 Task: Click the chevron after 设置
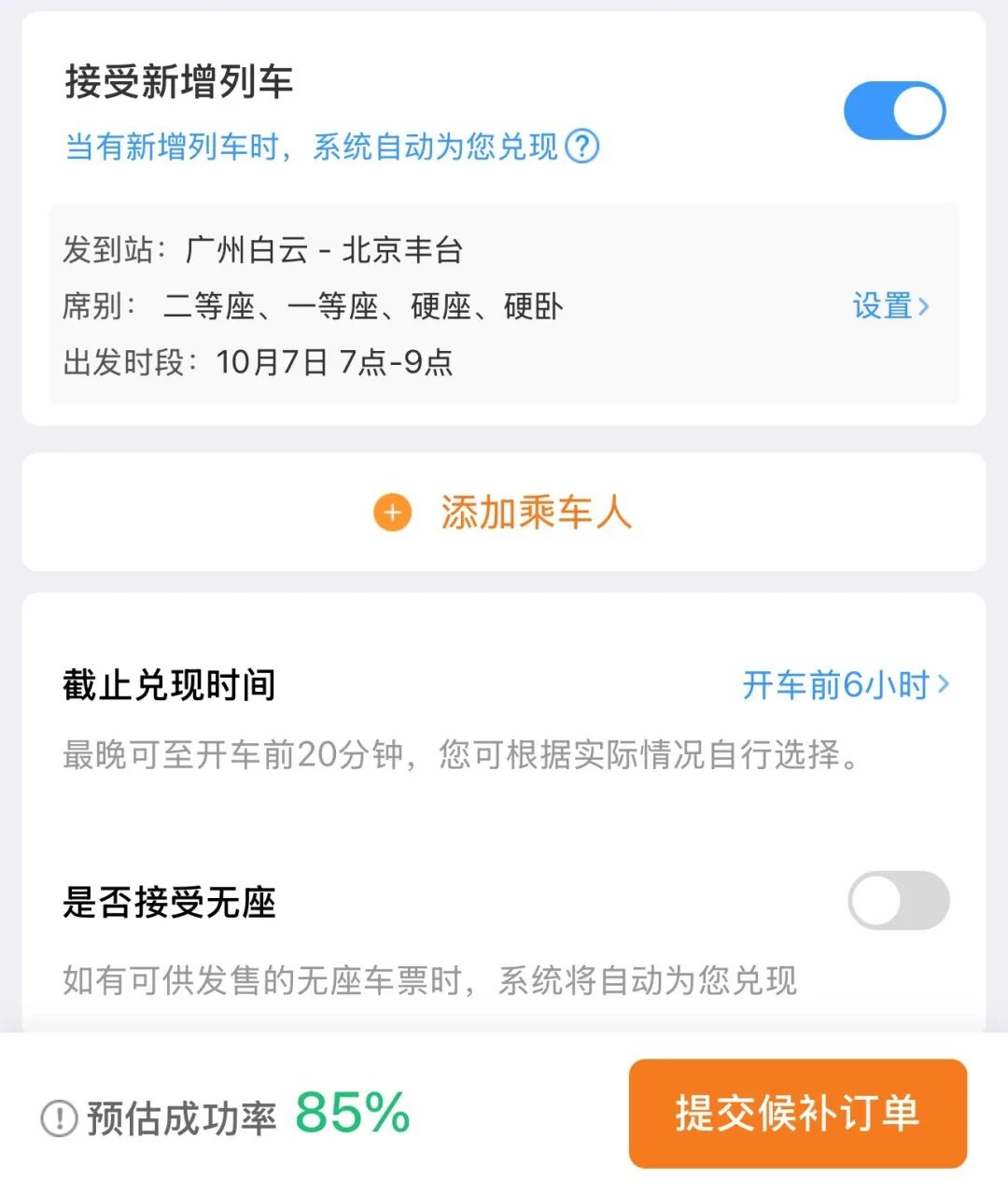tap(924, 306)
